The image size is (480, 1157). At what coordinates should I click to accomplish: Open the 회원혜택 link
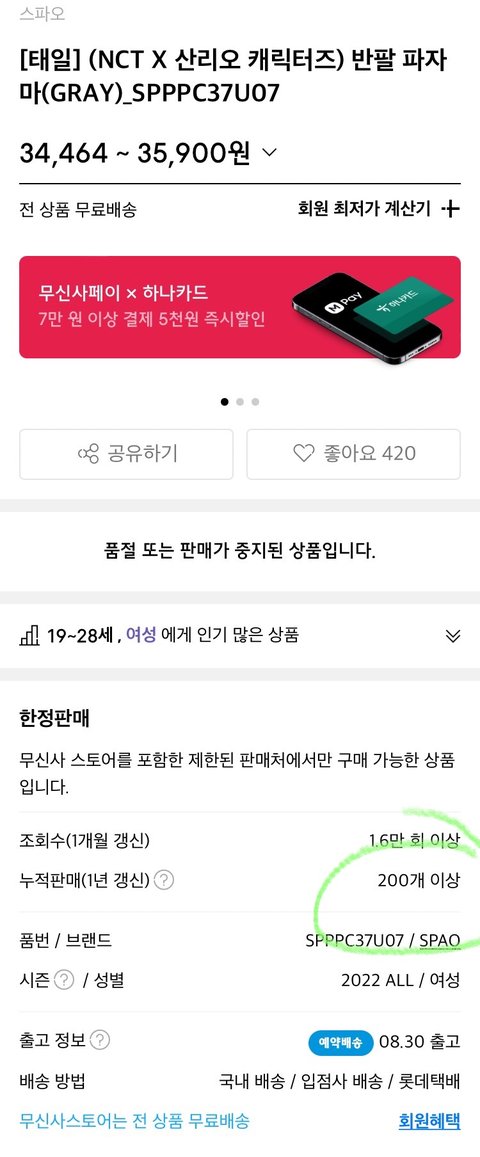(x=429, y=1121)
